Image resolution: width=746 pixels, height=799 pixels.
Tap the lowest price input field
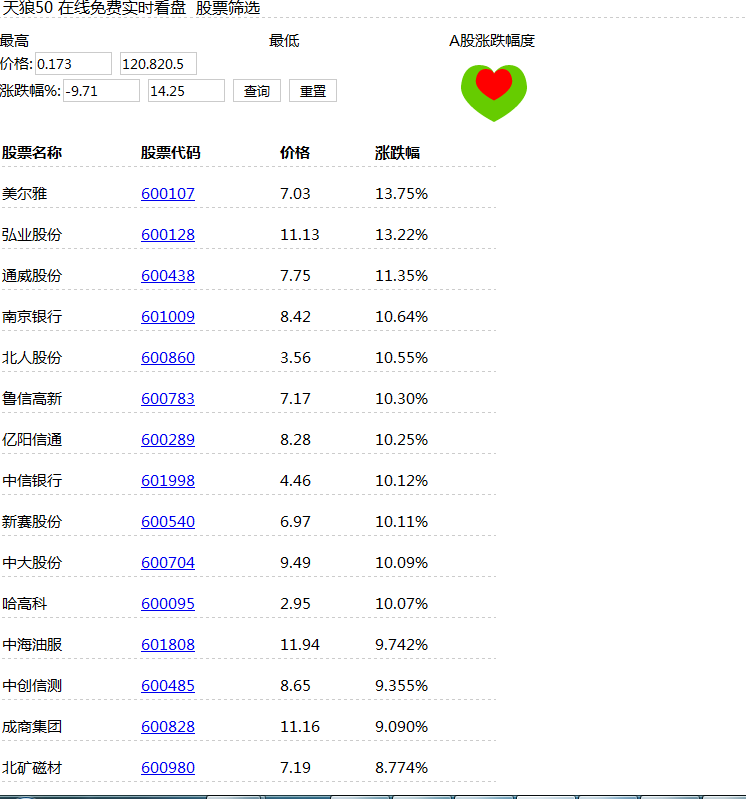click(x=158, y=64)
